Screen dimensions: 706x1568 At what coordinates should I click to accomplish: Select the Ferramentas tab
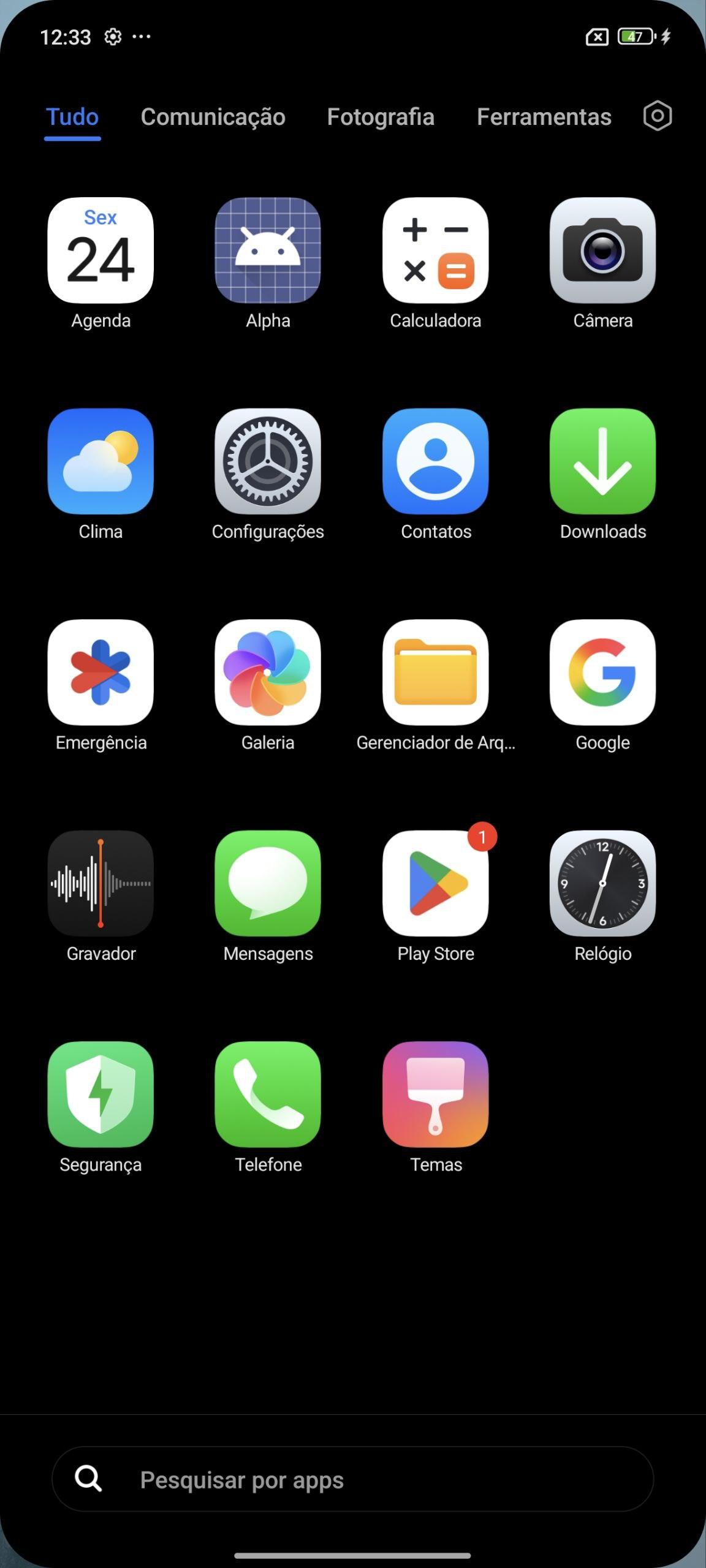click(x=544, y=116)
